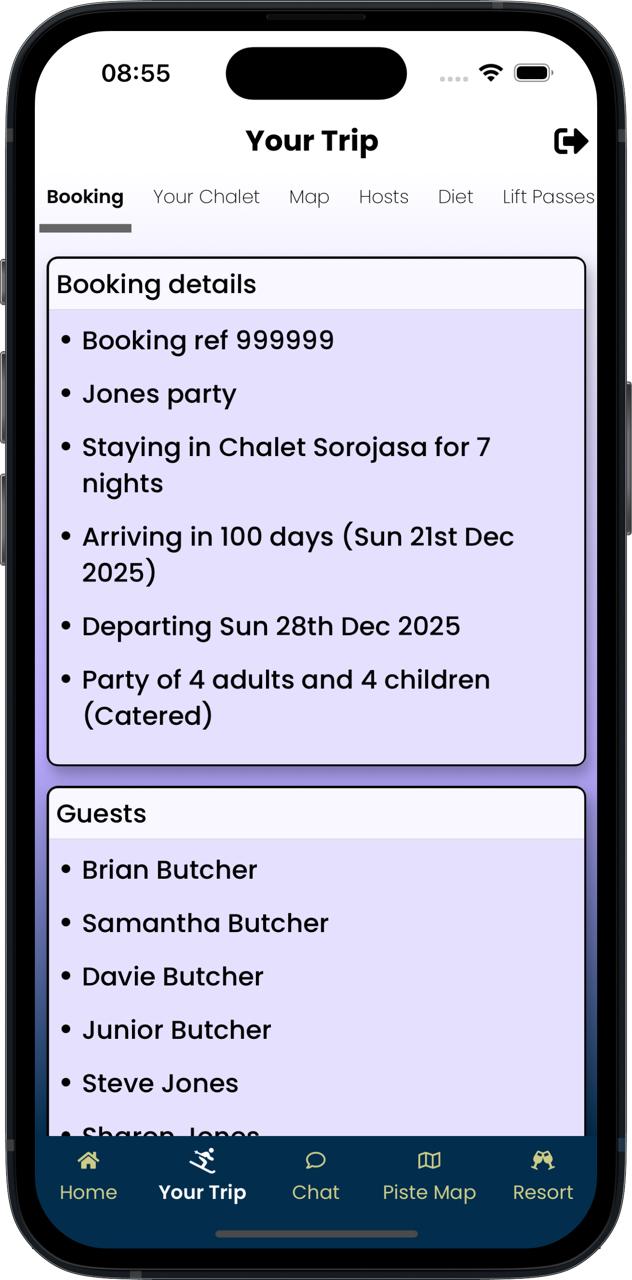Screen dimensions: 632x1280
Task: Open the Piste Map section
Action: [x=429, y=1176]
